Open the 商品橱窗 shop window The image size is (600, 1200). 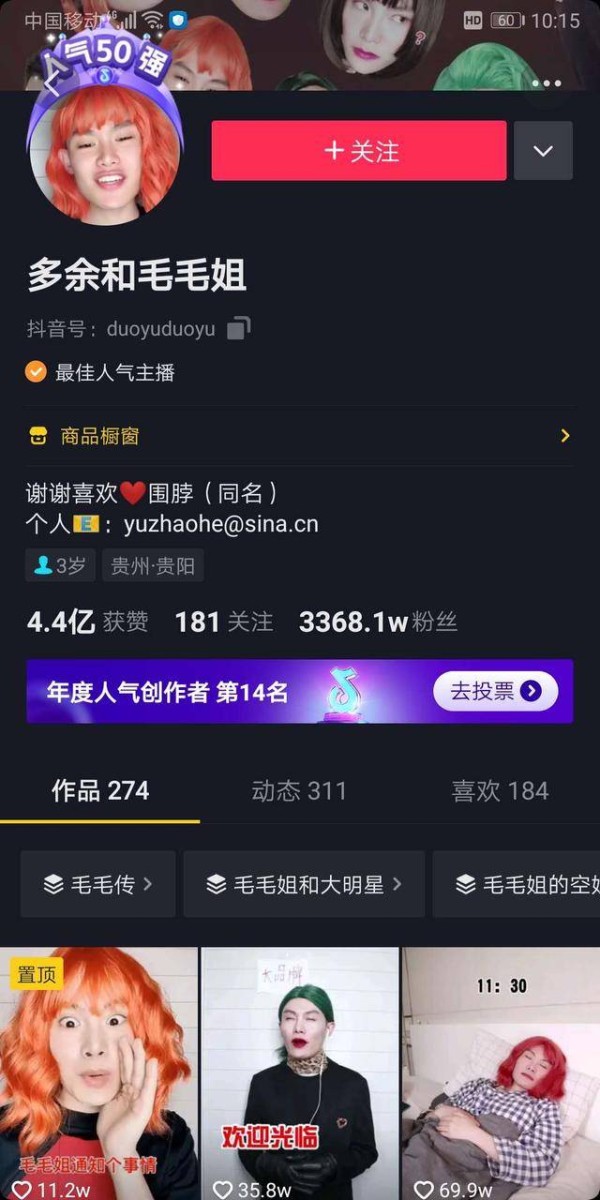tap(299, 436)
